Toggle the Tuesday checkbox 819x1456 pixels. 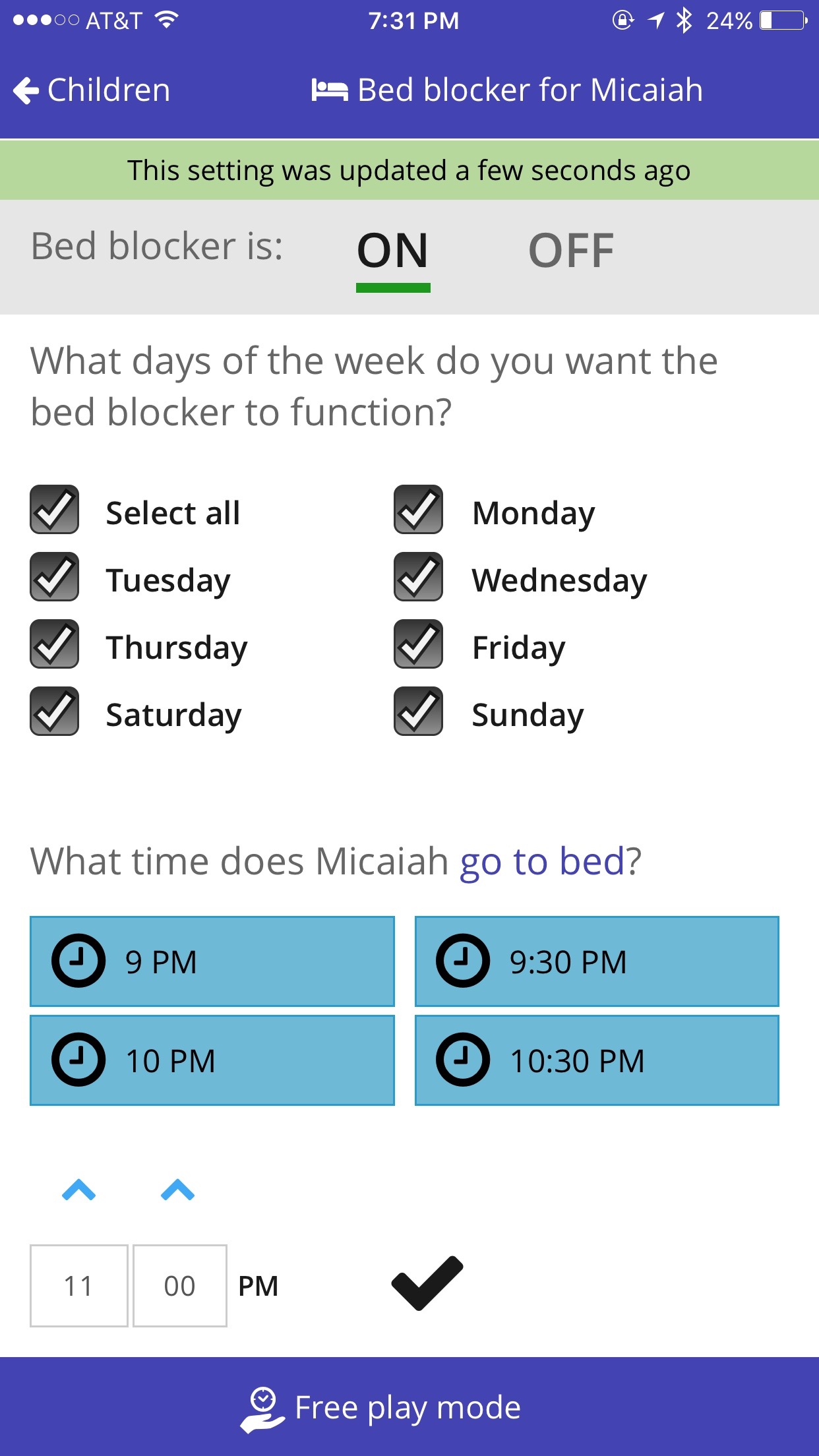54,577
